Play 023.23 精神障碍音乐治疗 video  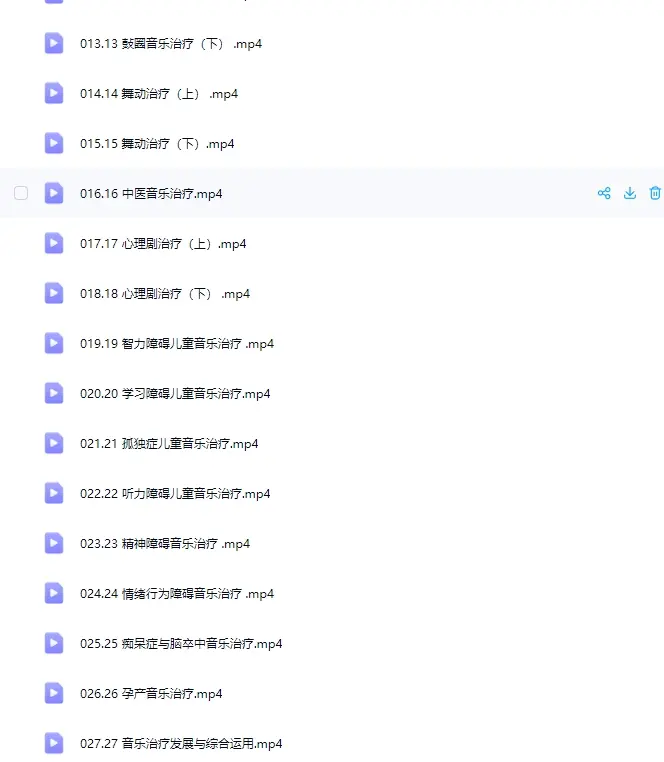point(165,544)
